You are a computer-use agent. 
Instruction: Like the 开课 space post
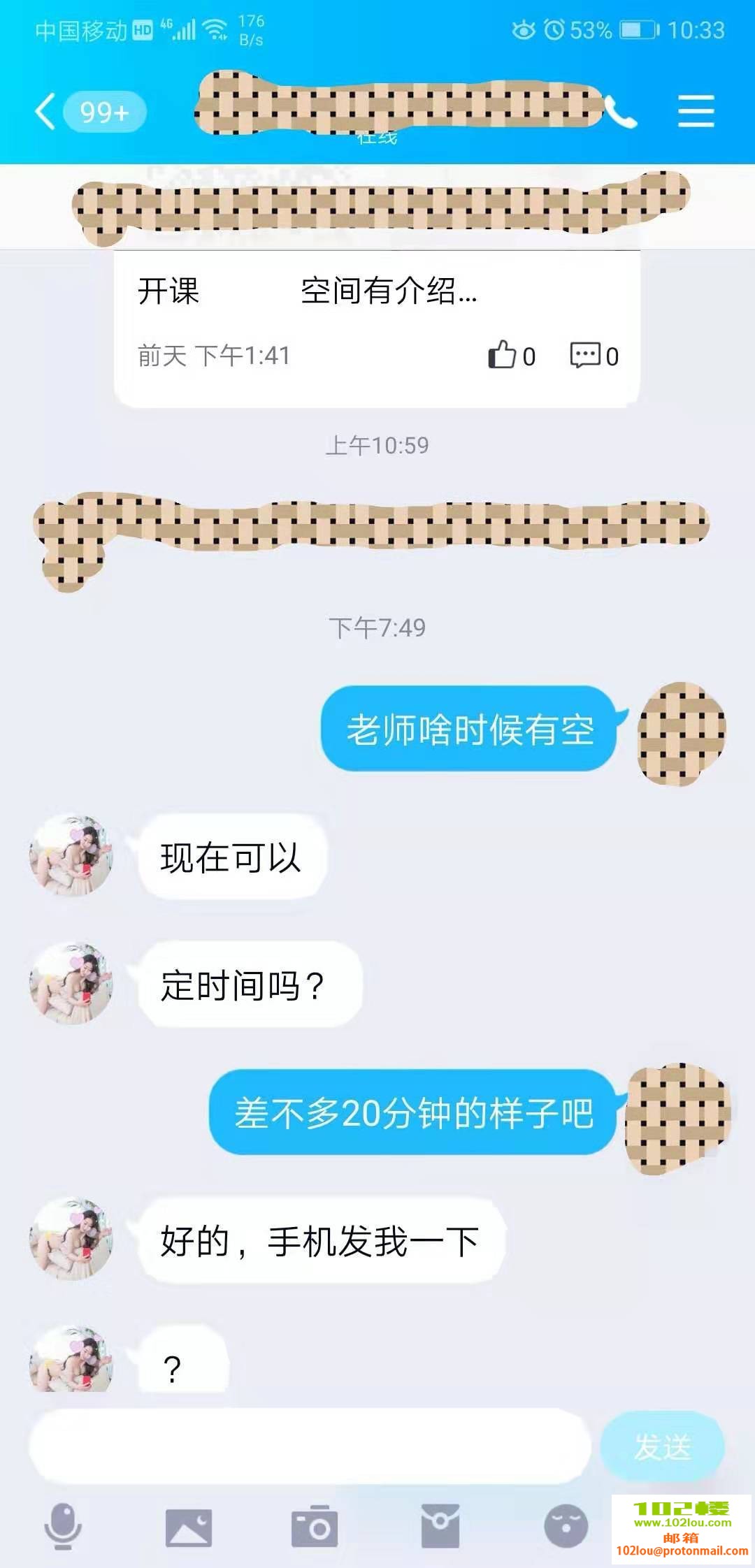point(503,355)
